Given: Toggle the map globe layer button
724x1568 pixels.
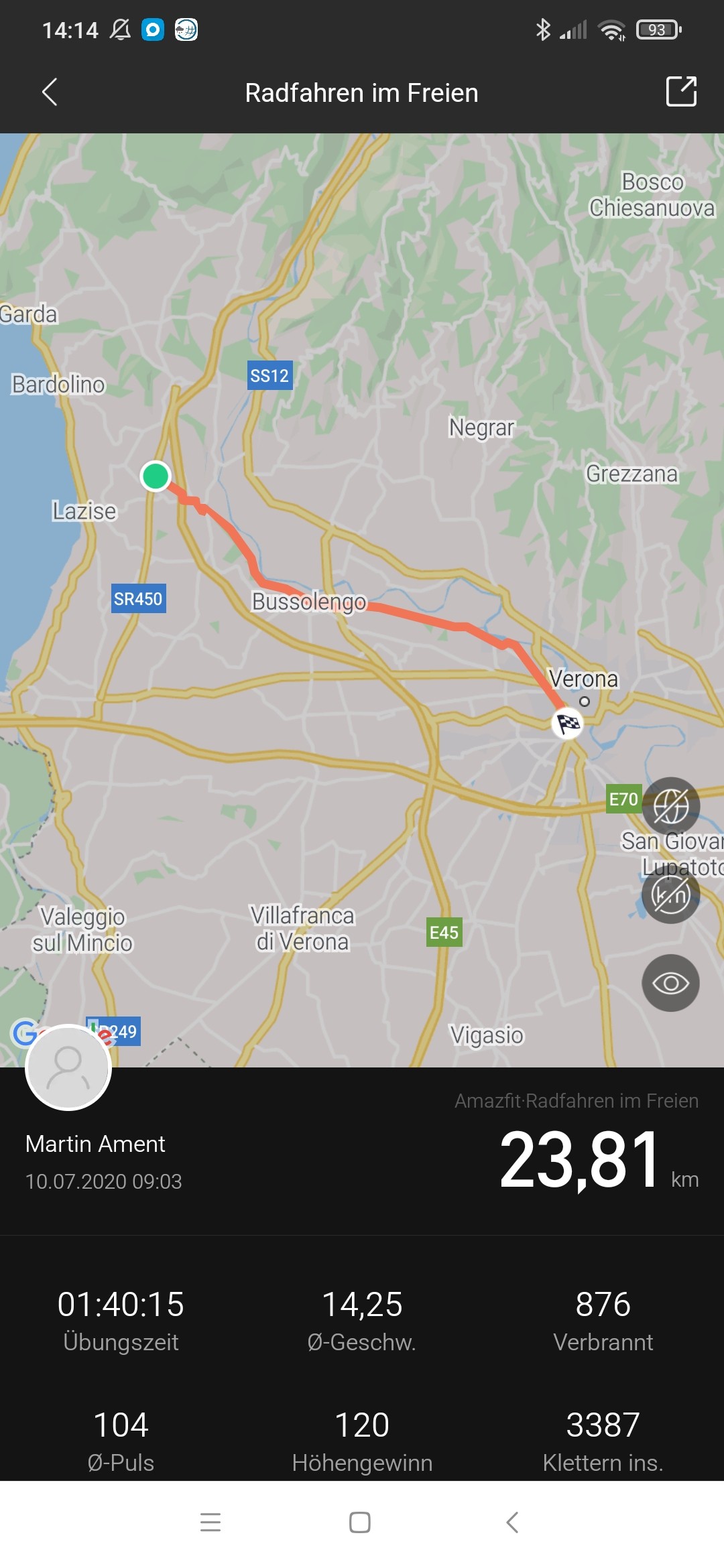Looking at the screenshot, I should [x=670, y=806].
